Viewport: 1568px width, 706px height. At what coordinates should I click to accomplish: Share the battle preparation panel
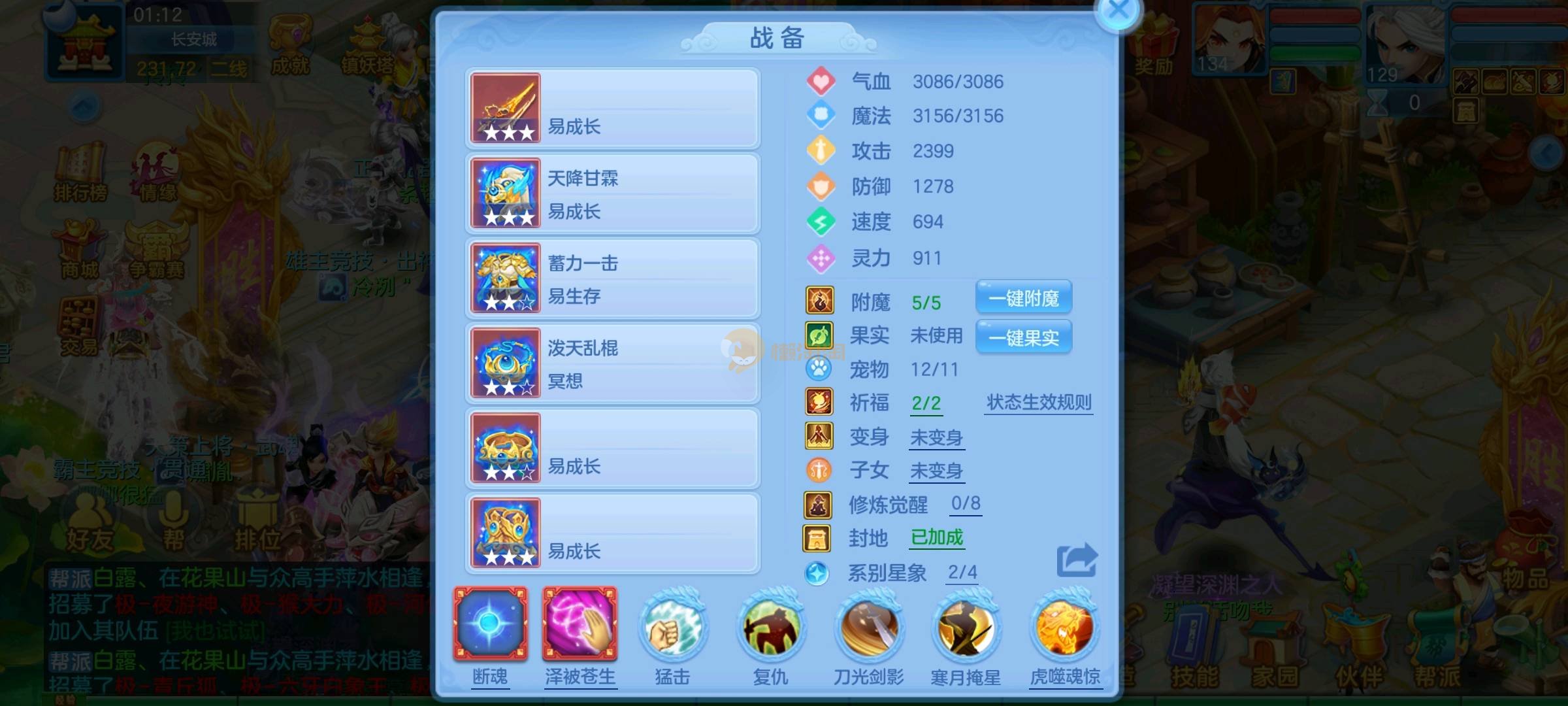coord(1076,560)
